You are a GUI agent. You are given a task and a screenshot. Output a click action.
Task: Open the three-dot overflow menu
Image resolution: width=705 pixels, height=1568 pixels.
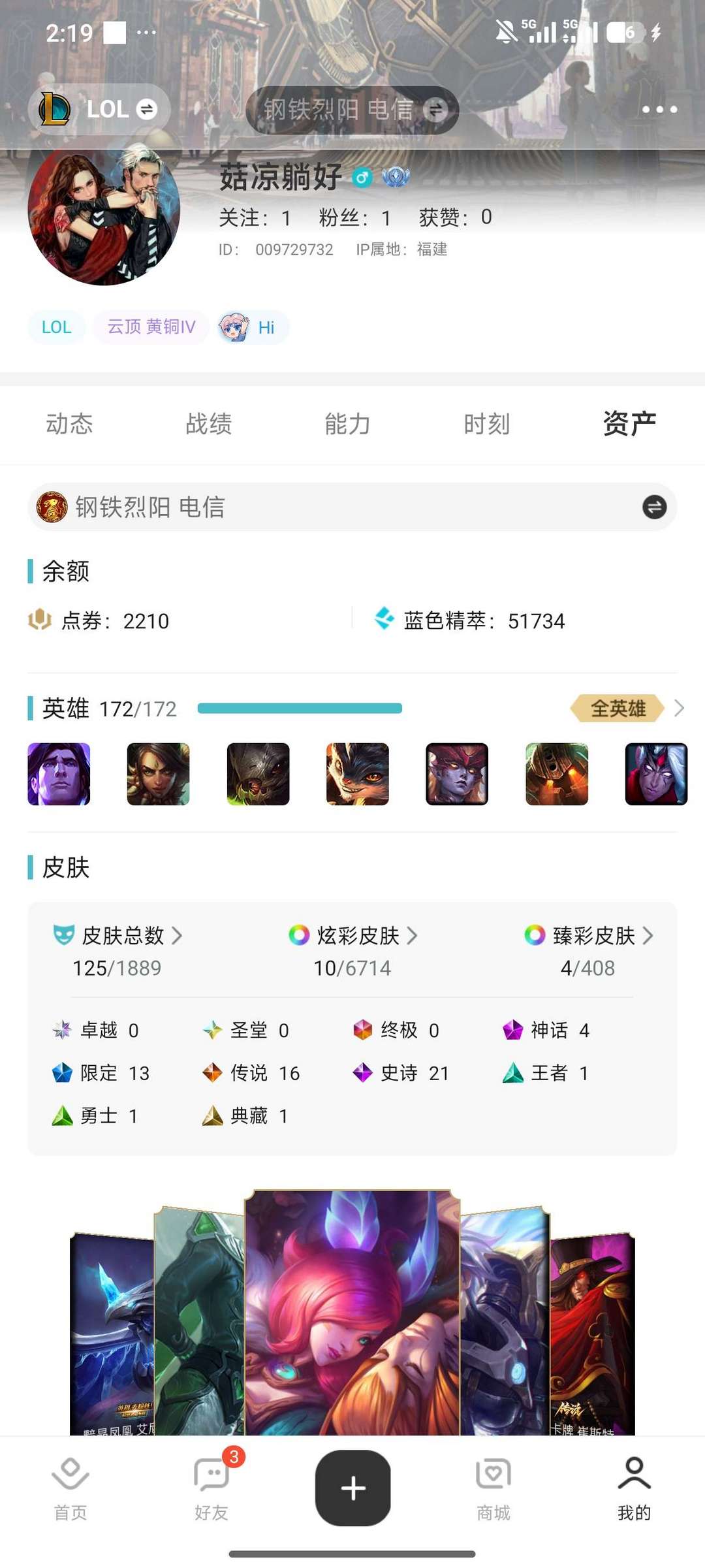[x=659, y=110]
